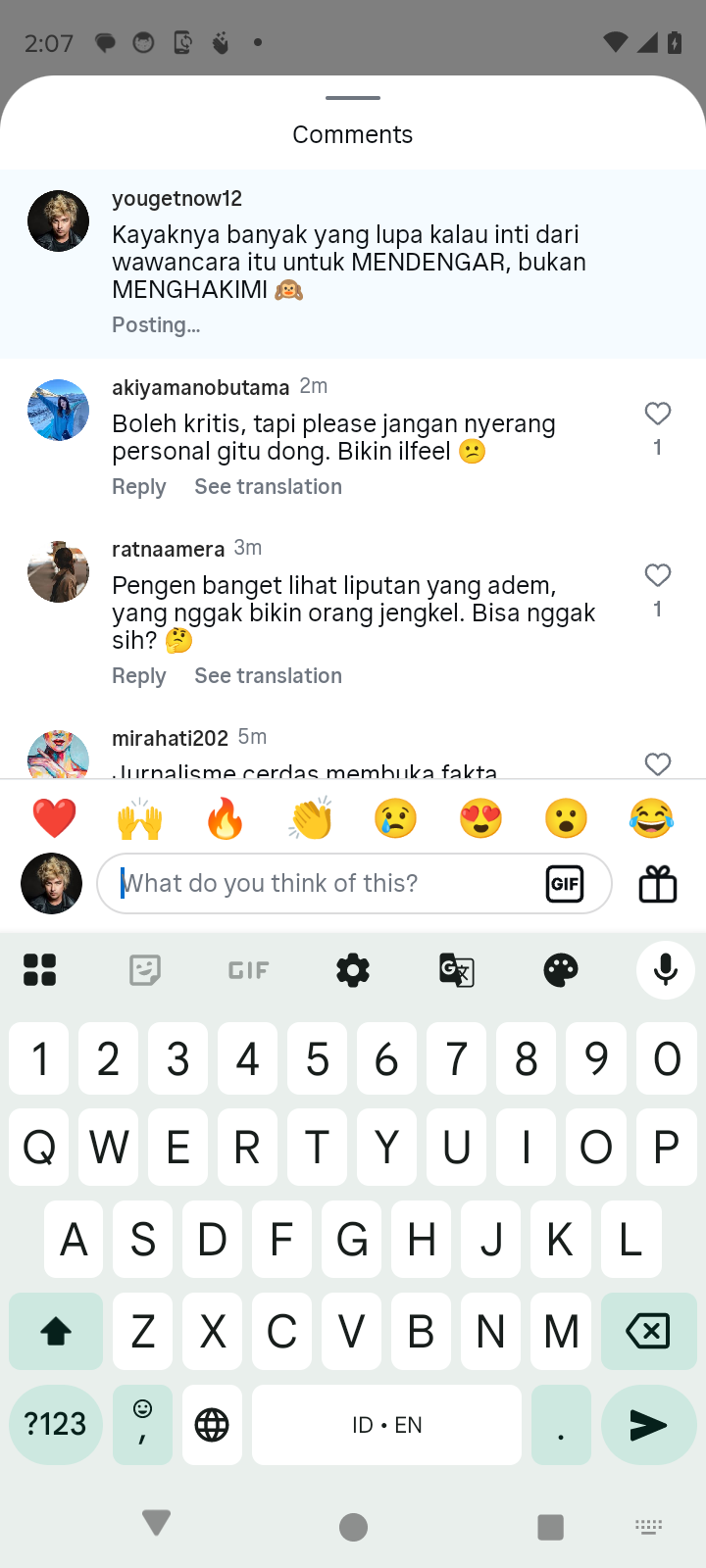See translation of akiyamanobutama's comment
The height and width of the screenshot is (1568, 706).
(268, 487)
